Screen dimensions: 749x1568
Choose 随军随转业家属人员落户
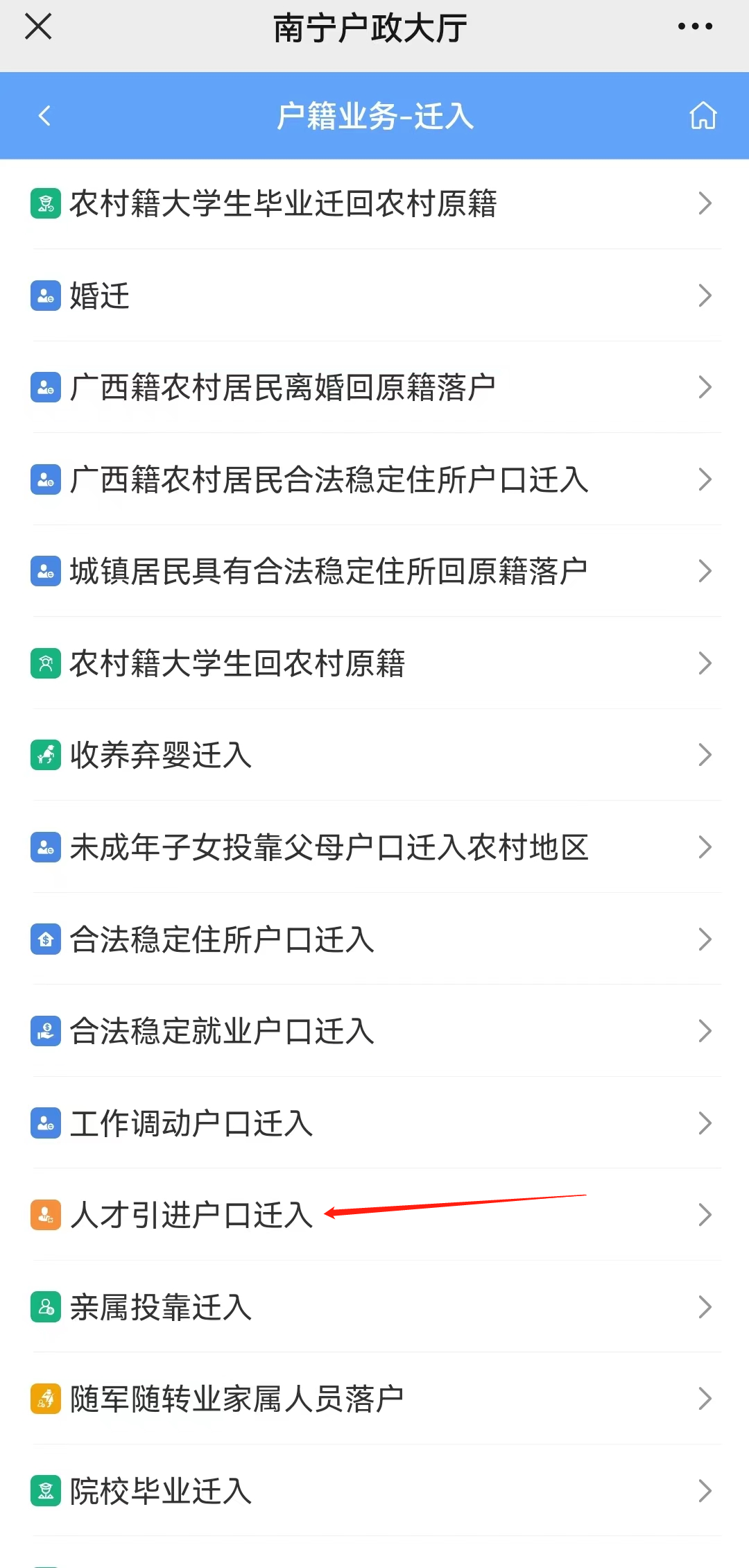point(236,1399)
